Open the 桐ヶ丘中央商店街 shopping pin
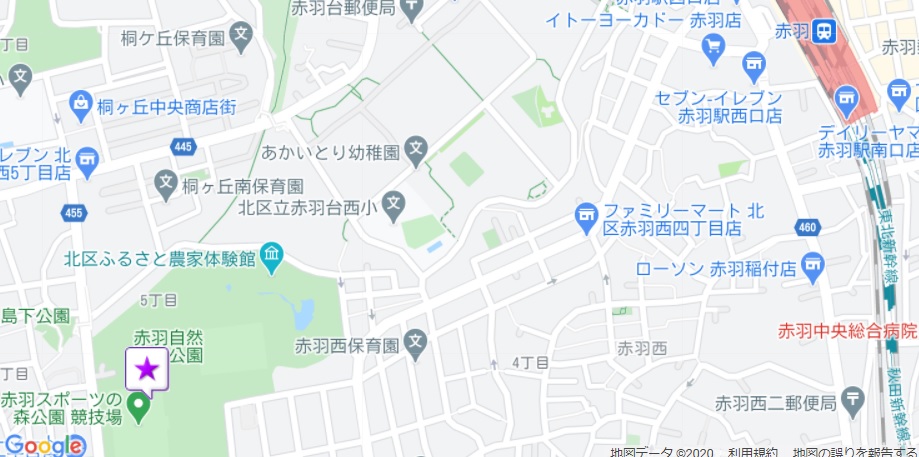The height and width of the screenshot is (457, 919). 81,102
